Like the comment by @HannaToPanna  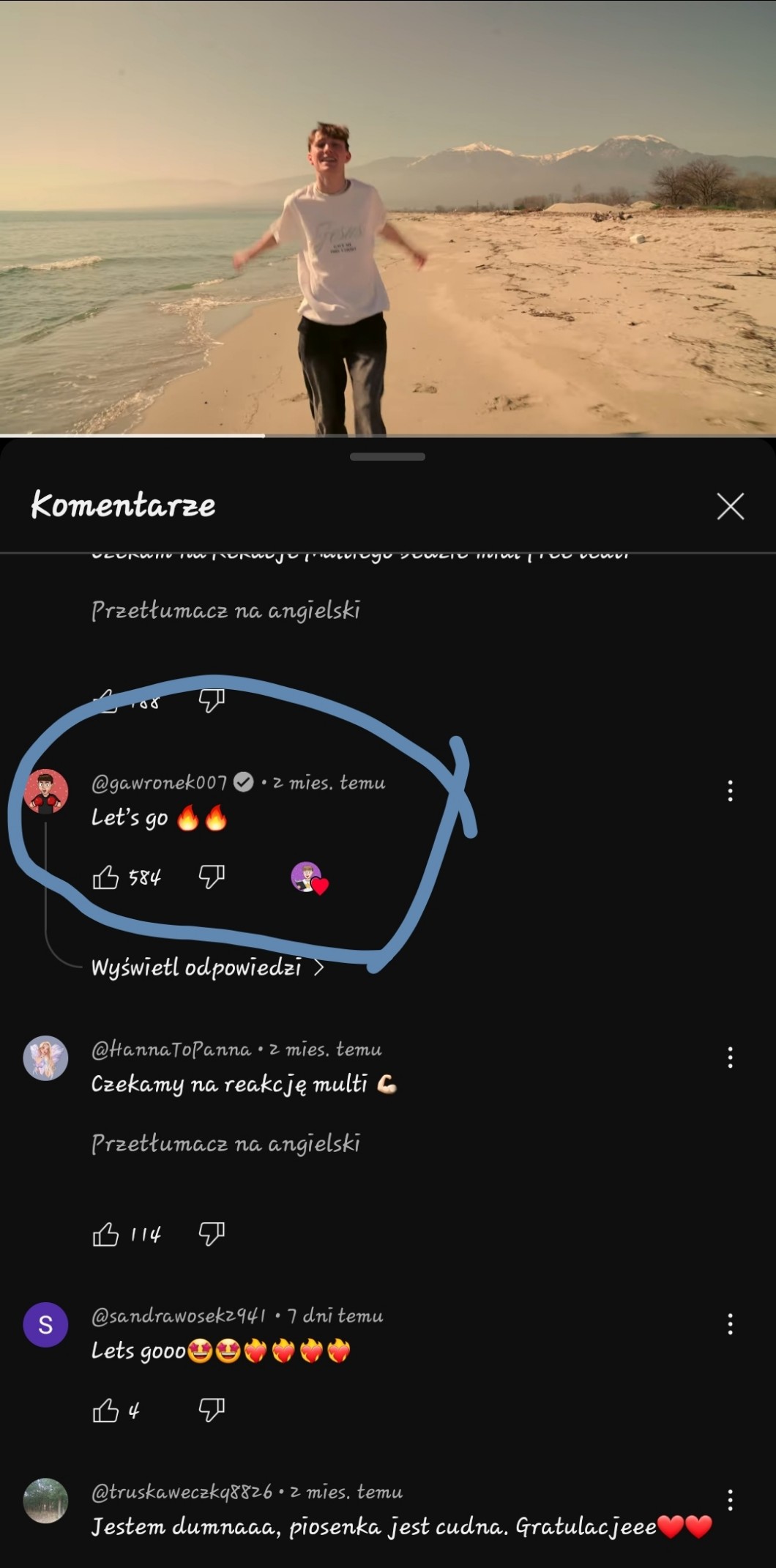[105, 1234]
